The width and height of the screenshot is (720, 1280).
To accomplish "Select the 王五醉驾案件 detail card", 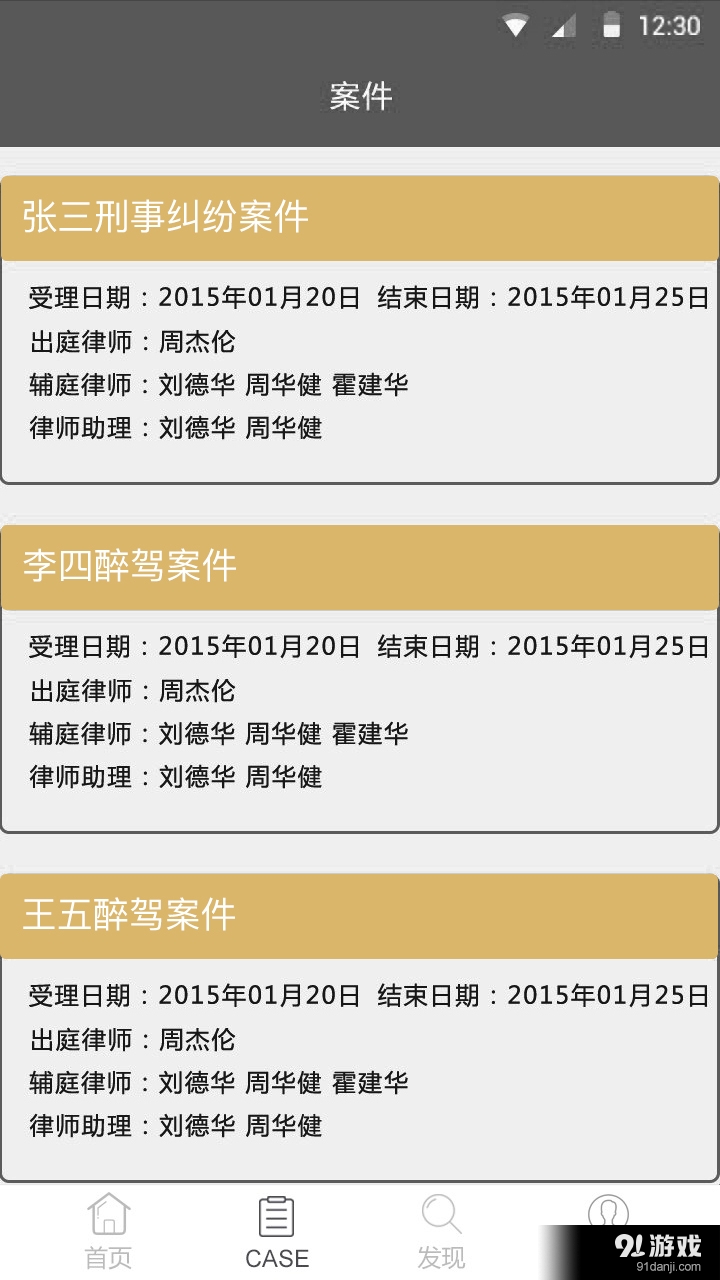I will pos(360,1060).
